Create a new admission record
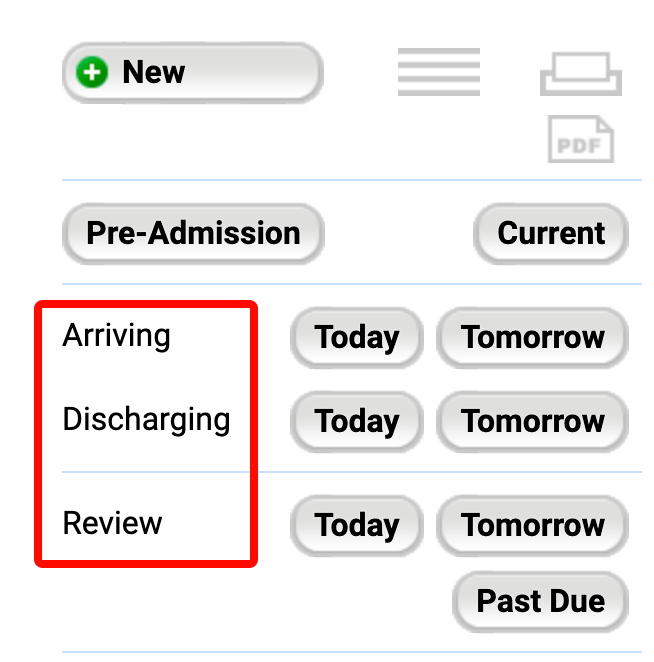The height and width of the screenshot is (662, 654). 192,73
